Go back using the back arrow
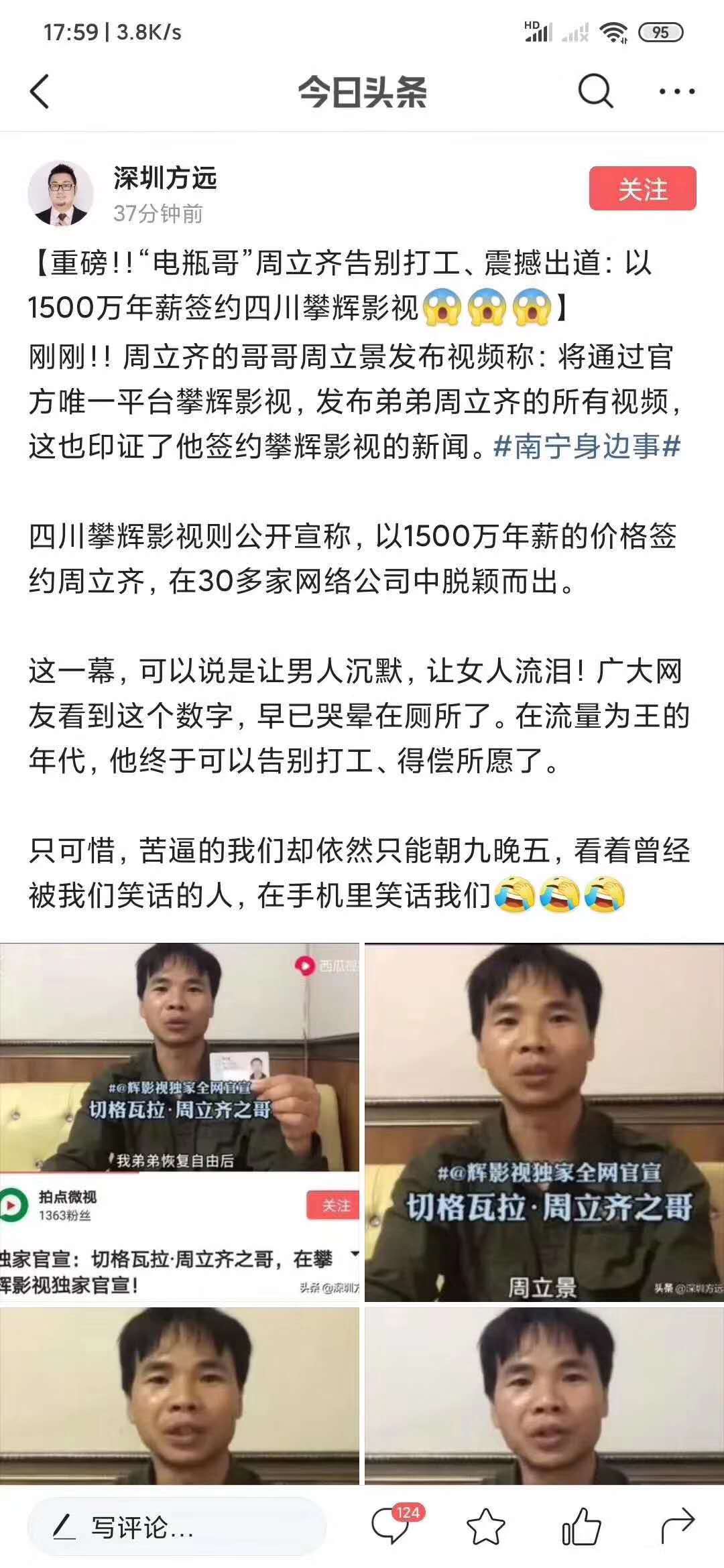 pos(40,91)
